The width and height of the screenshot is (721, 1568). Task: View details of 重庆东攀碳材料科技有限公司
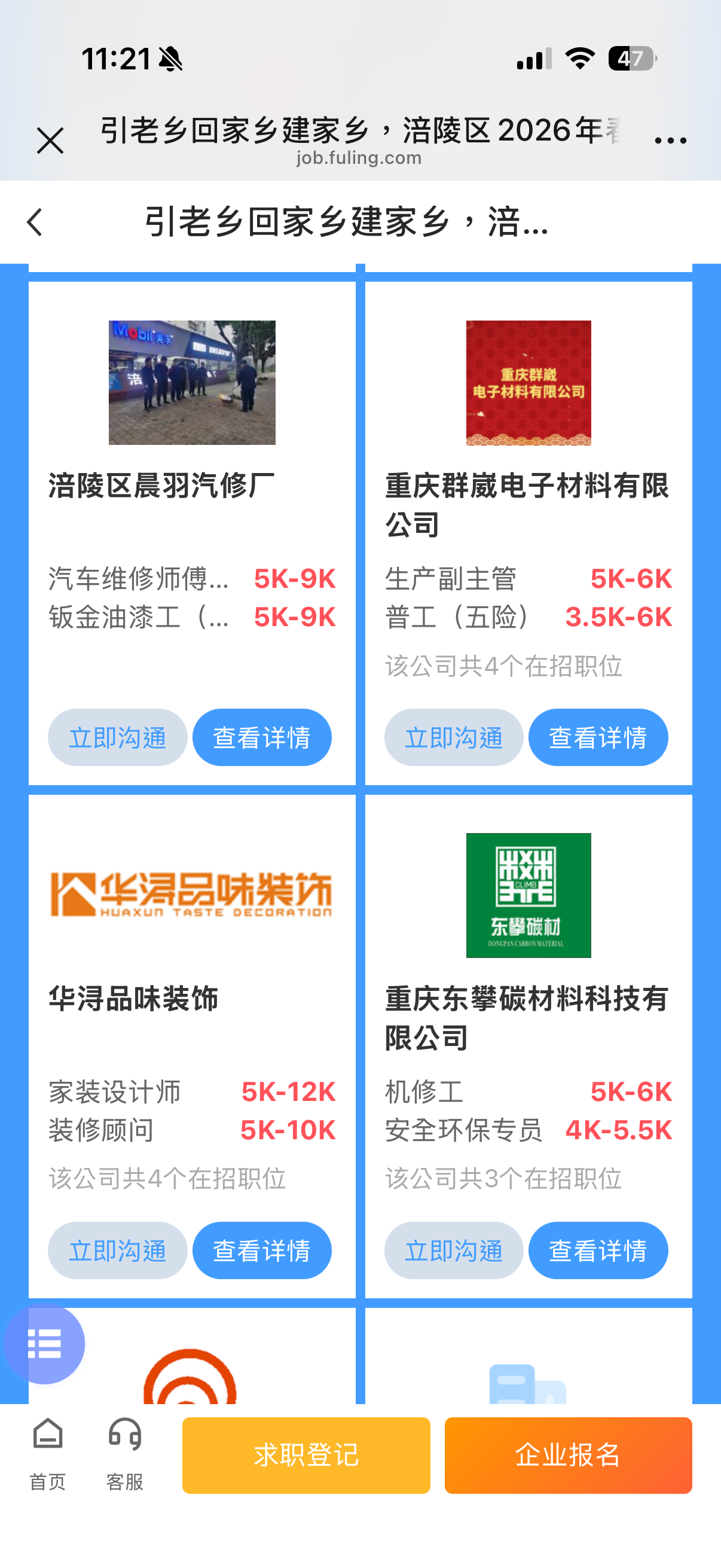coord(597,1250)
